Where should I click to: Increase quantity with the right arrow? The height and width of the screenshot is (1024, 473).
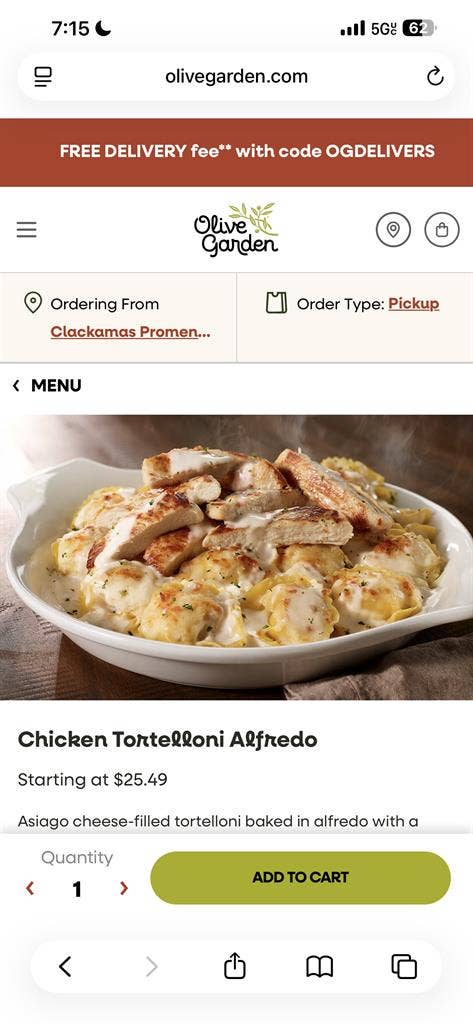click(x=123, y=888)
